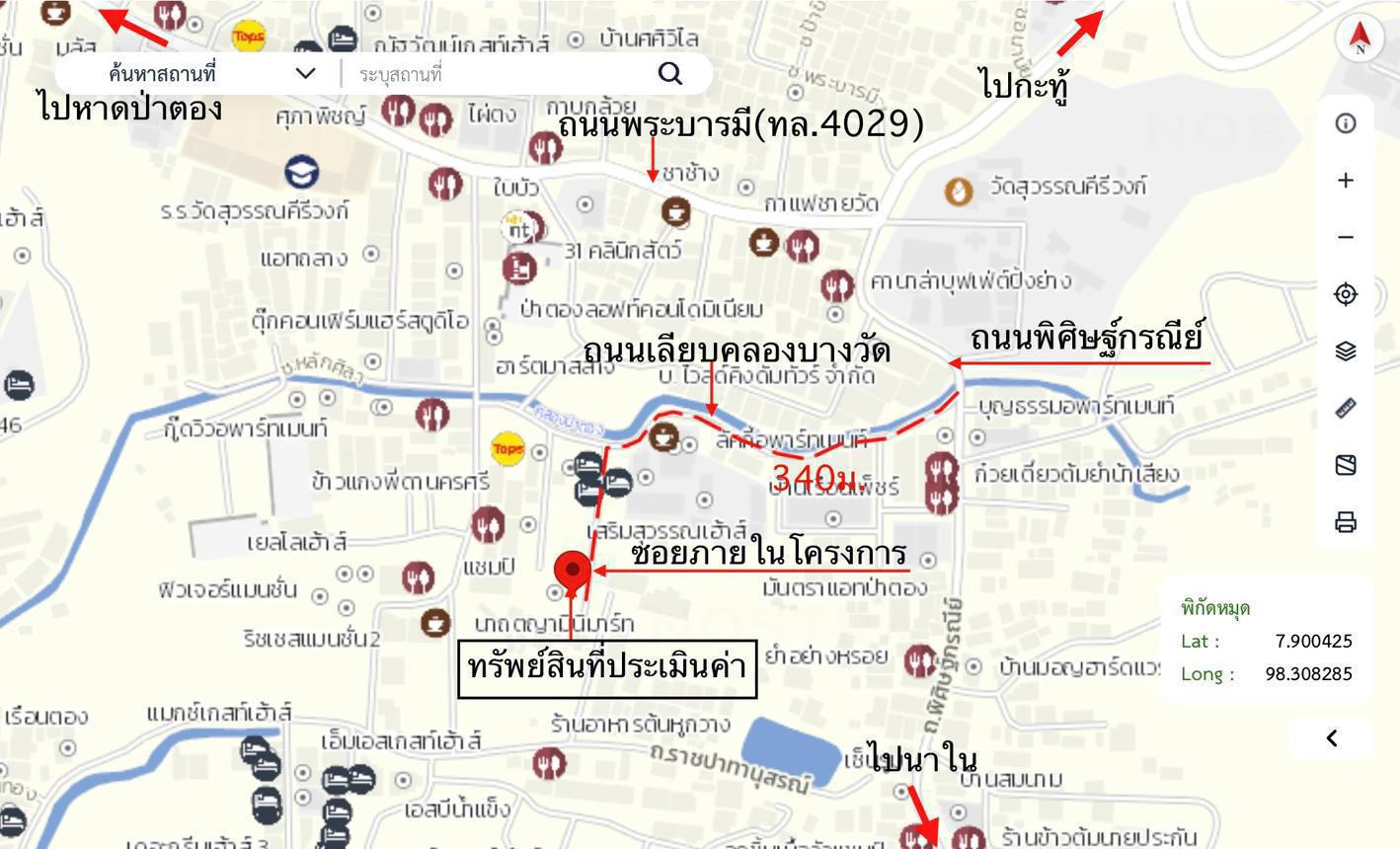The width and height of the screenshot is (1400, 849).
Task: Collapse the pin coordinates panel chevron
Action: (1331, 738)
